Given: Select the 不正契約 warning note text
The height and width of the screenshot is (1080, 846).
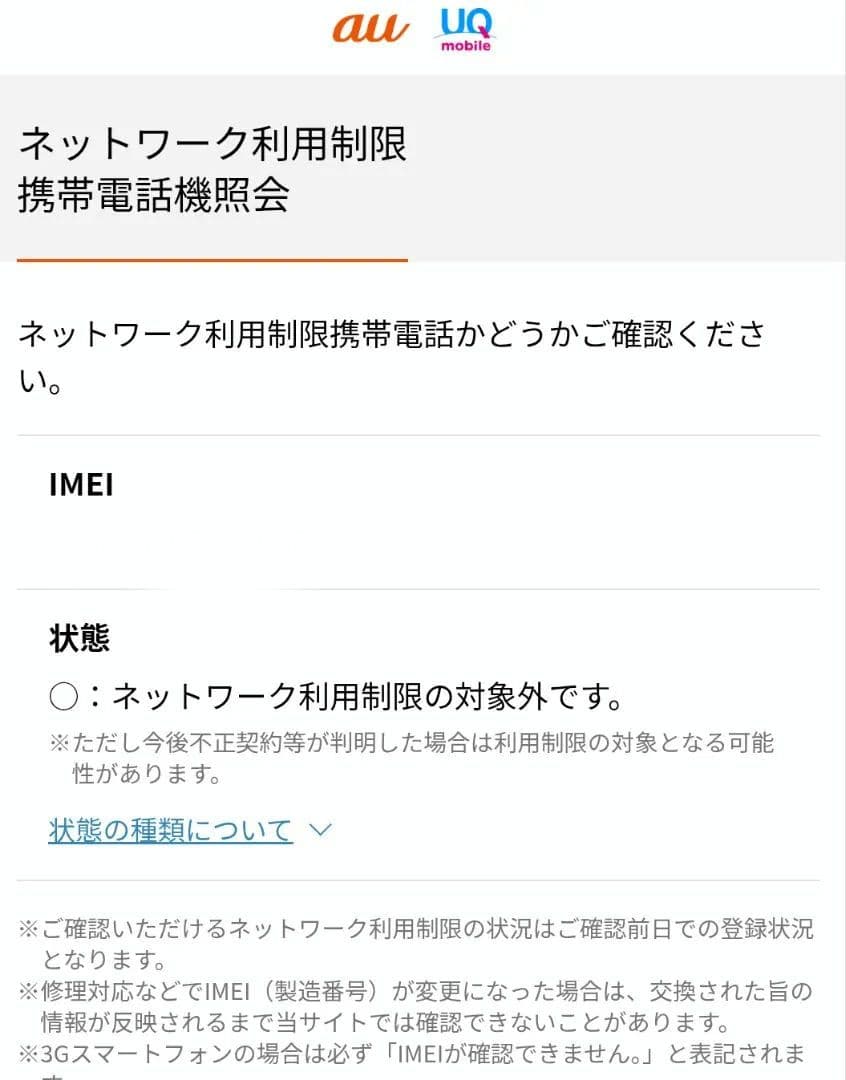Looking at the screenshot, I should click(x=400, y=756).
